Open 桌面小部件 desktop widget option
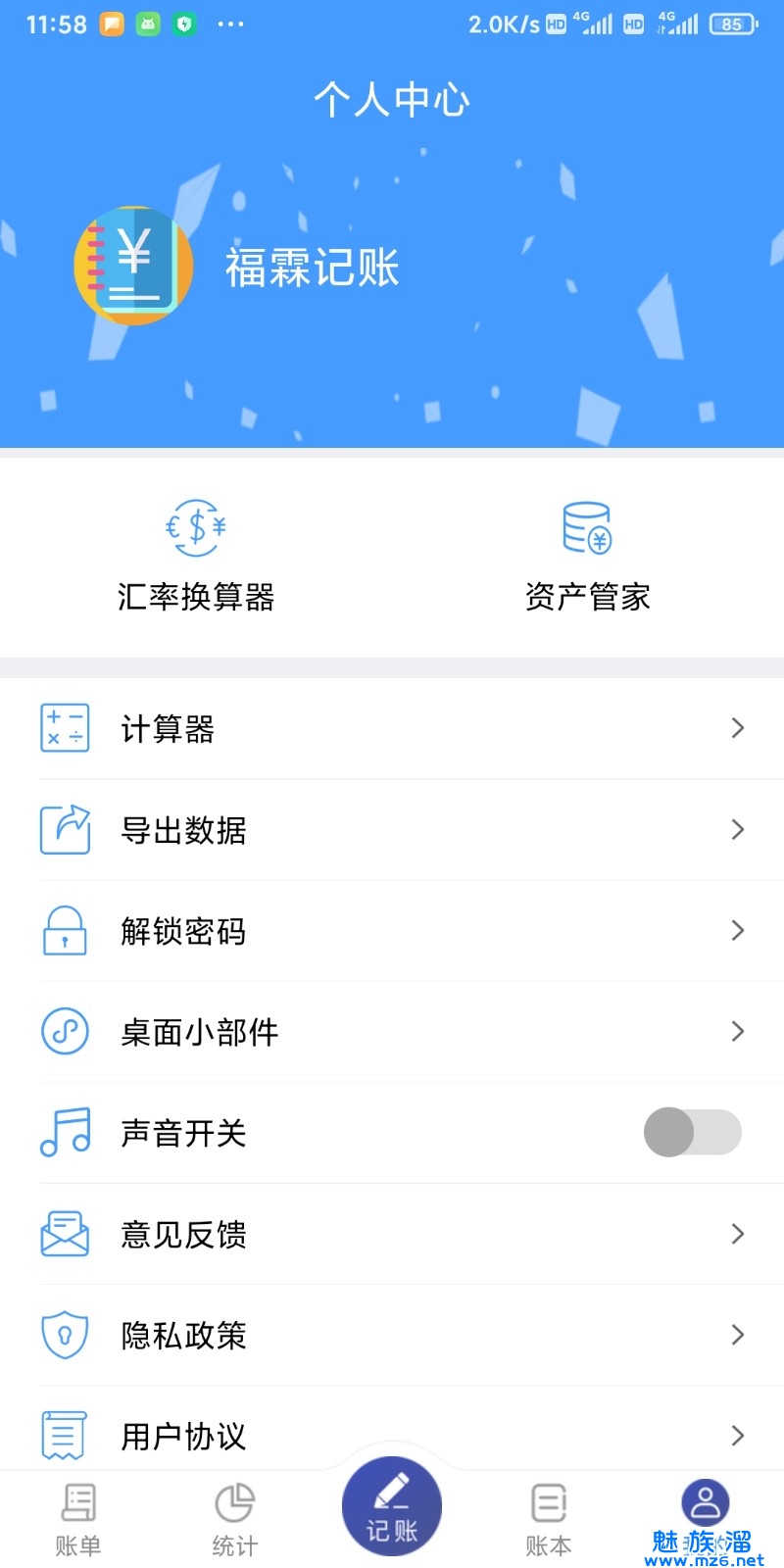Image resolution: width=784 pixels, height=1568 pixels. 392,1032
